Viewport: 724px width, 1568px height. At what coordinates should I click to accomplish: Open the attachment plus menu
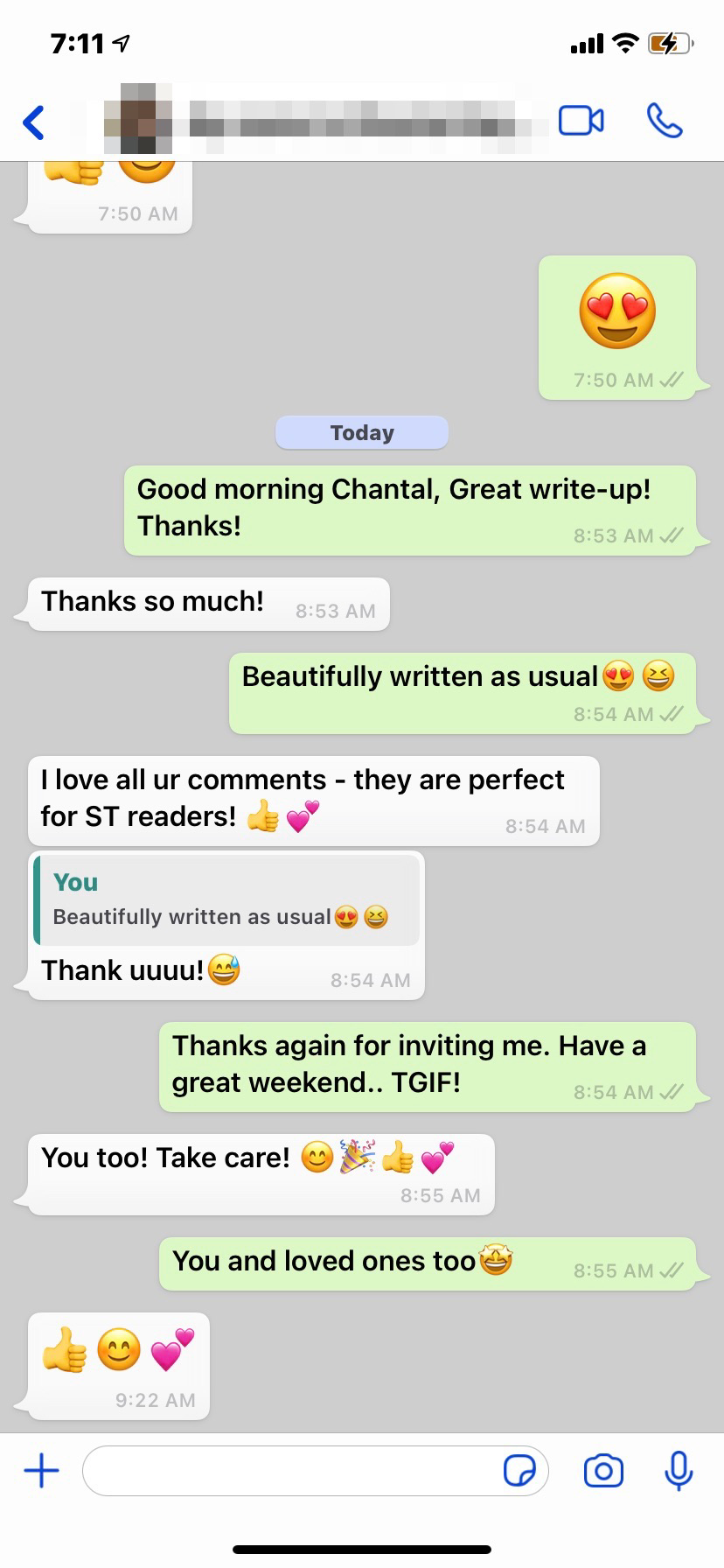41,1470
